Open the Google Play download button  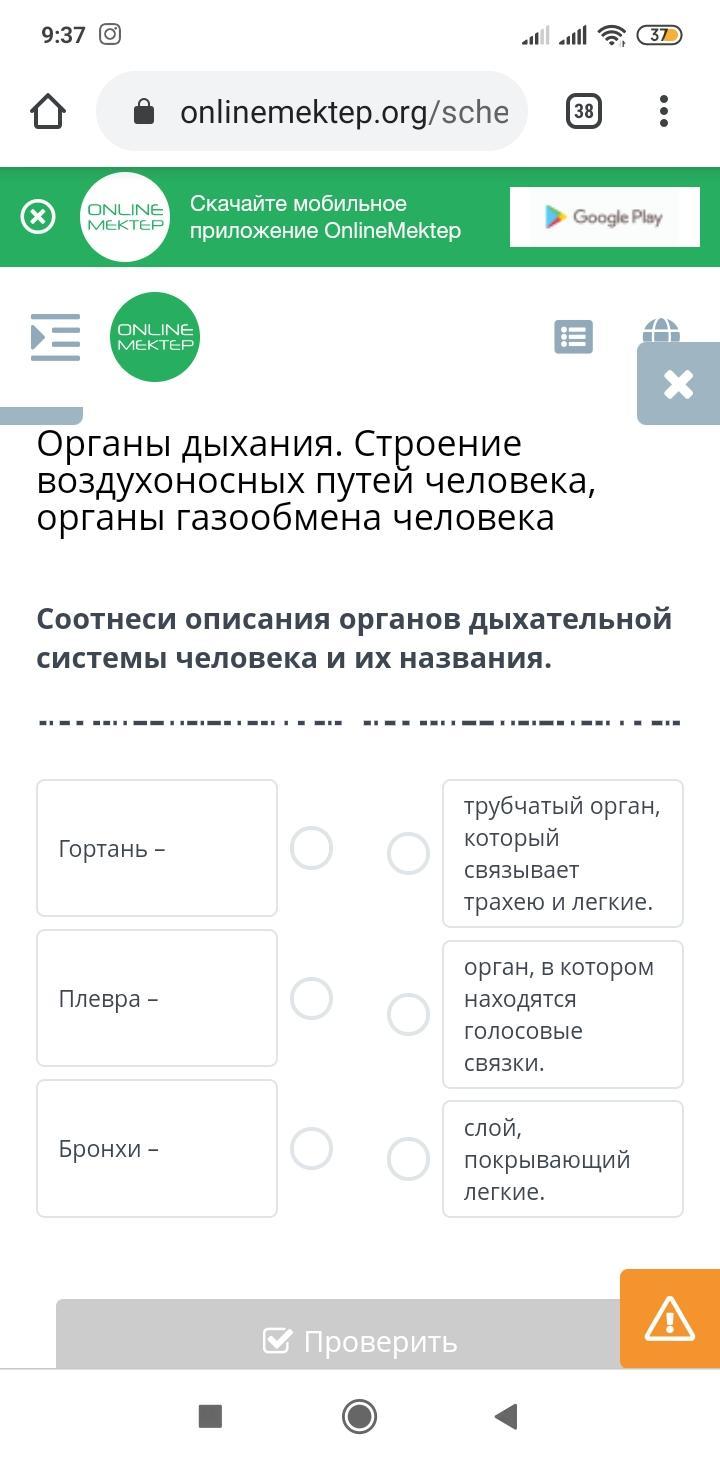tap(604, 217)
